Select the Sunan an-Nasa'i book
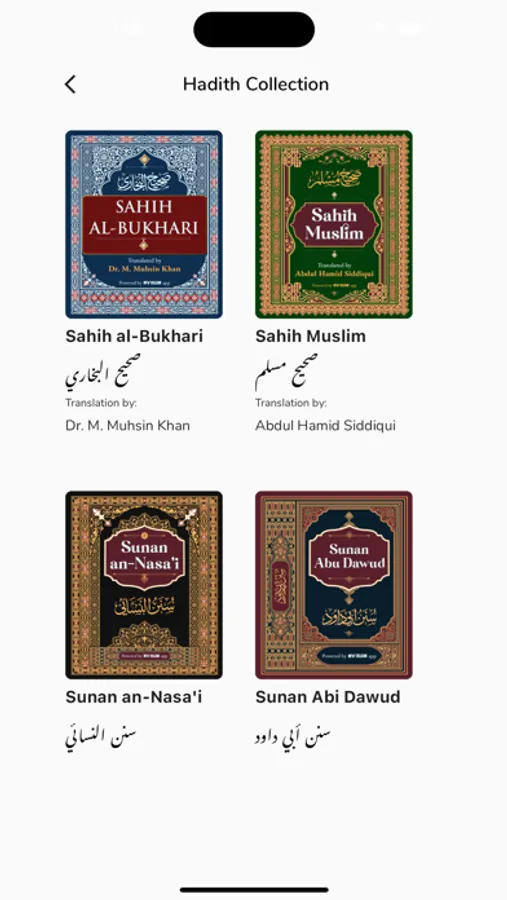 (x=144, y=585)
